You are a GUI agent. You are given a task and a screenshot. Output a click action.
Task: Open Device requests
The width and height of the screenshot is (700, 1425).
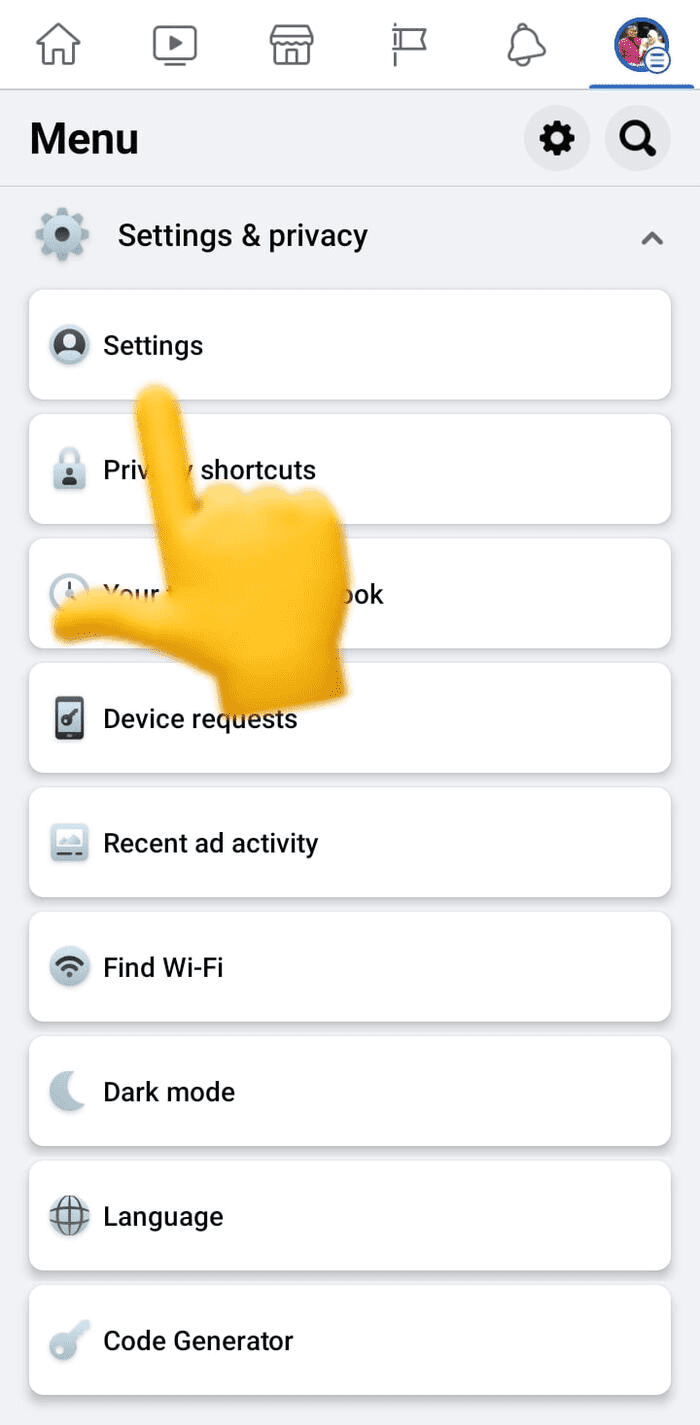coord(350,718)
